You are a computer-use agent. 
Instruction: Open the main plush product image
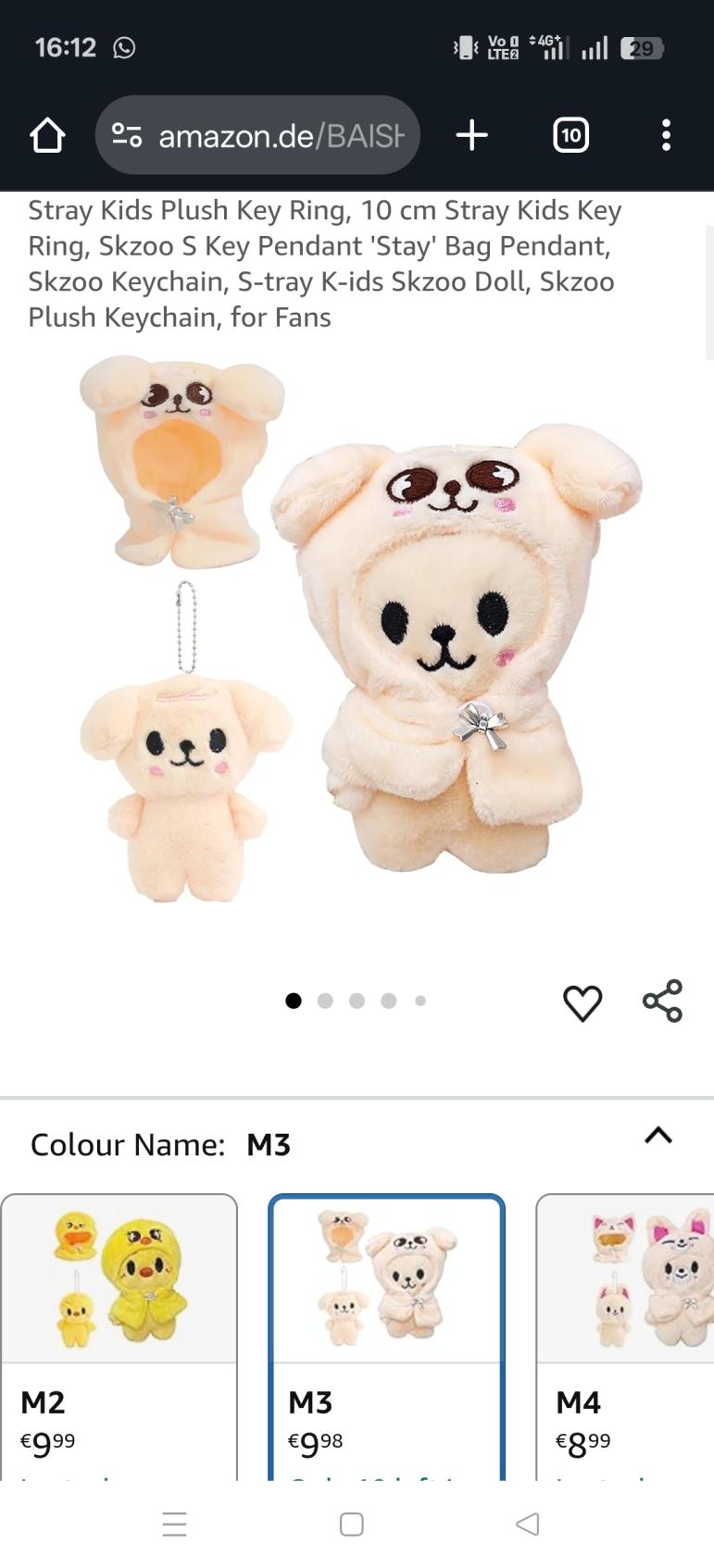pyautogui.click(x=361, y=629)
